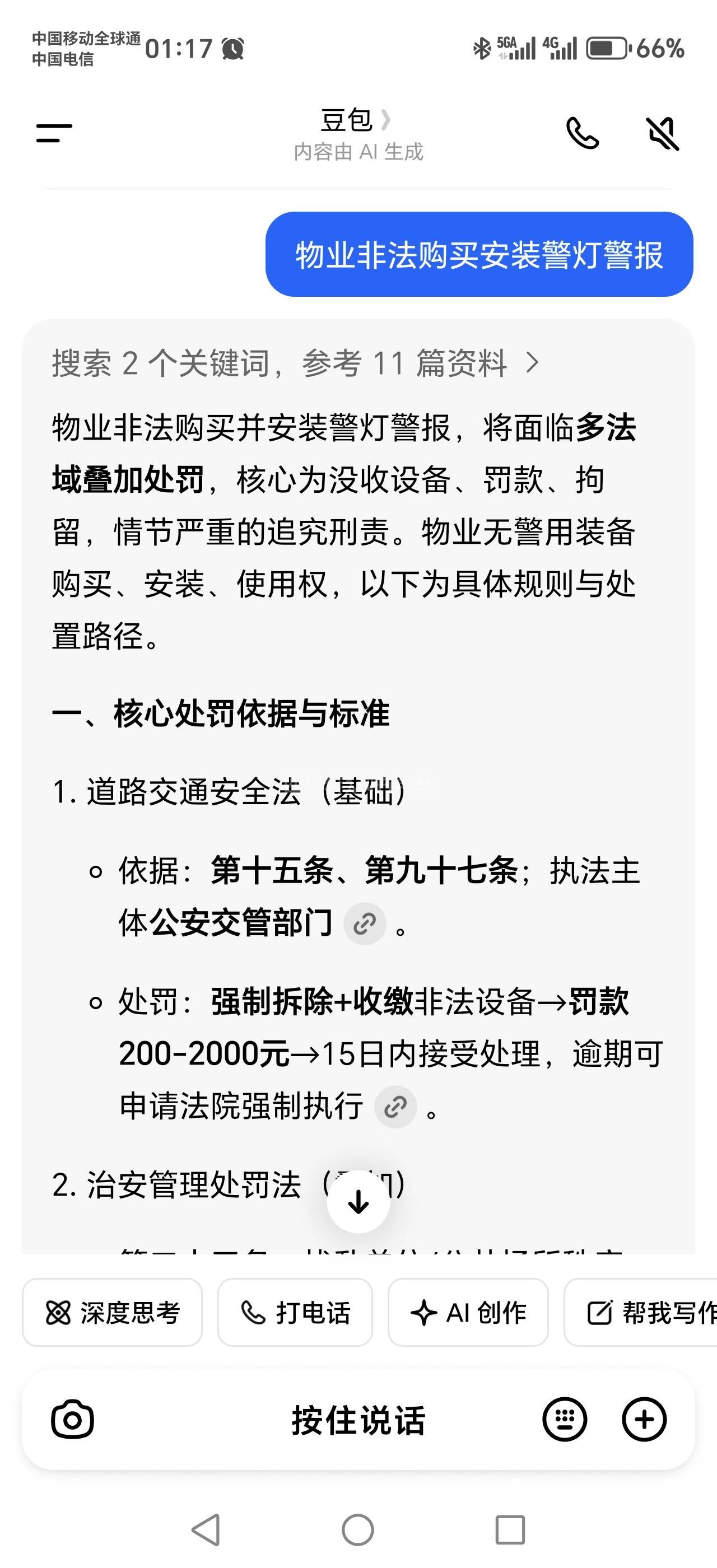This screenshot has width=717, height=1568.
Task: Open the camera from the input bar
Action: click(x=72, y=1420)
